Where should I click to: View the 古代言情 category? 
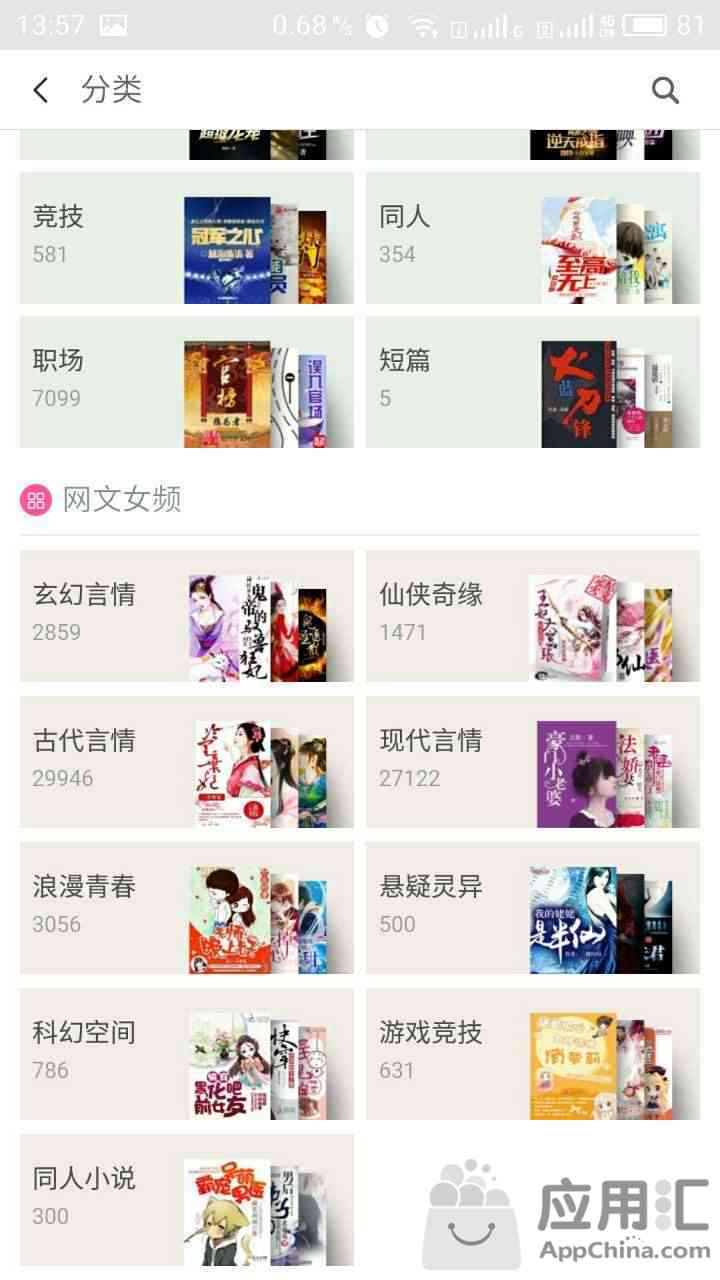(x=186, y=762)
